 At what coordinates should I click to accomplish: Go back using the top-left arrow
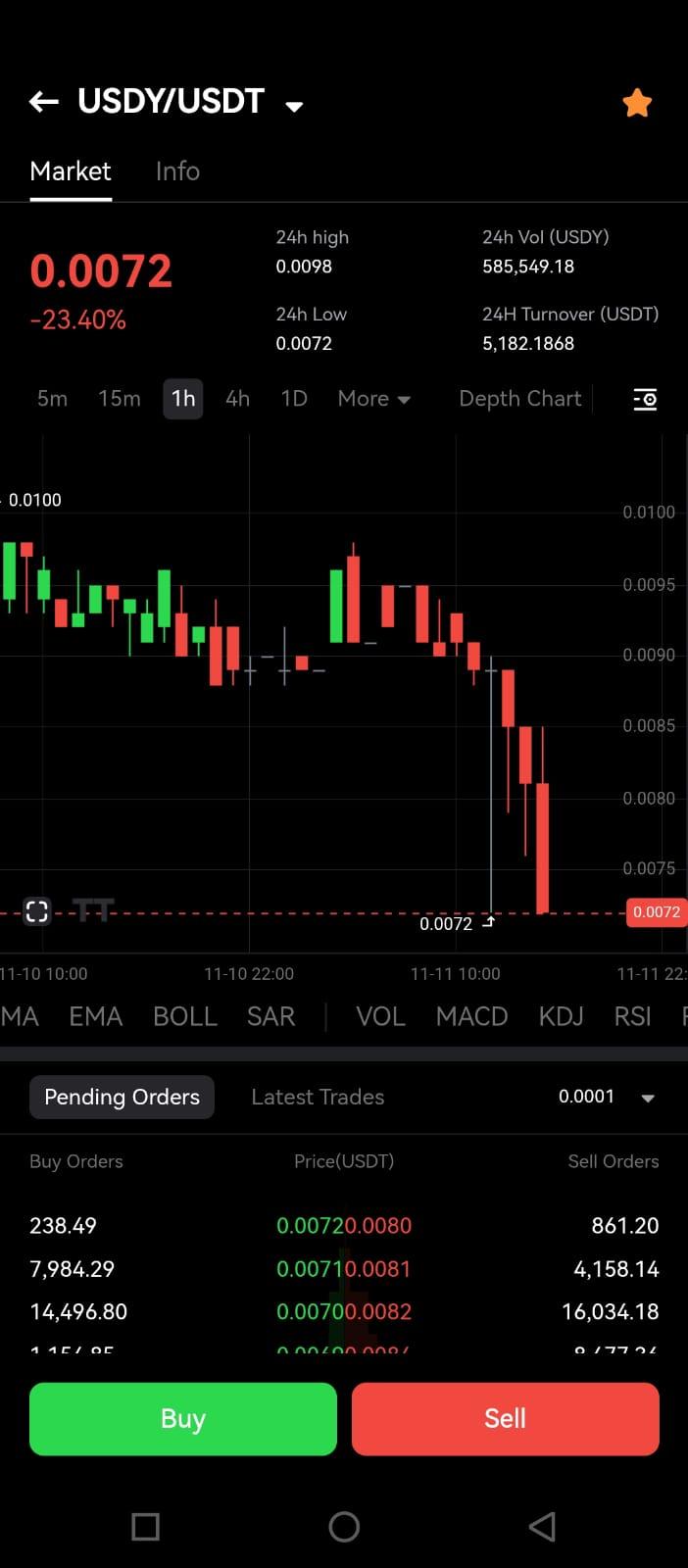[44, 101]
